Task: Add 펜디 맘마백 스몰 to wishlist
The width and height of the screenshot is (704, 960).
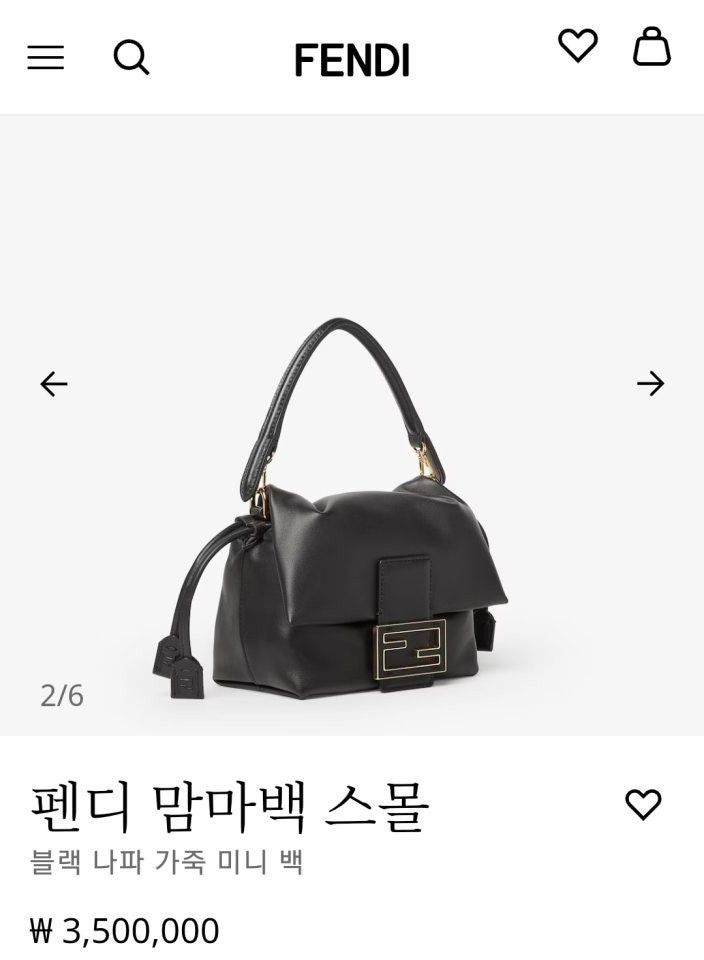Action: coord(643,804)
